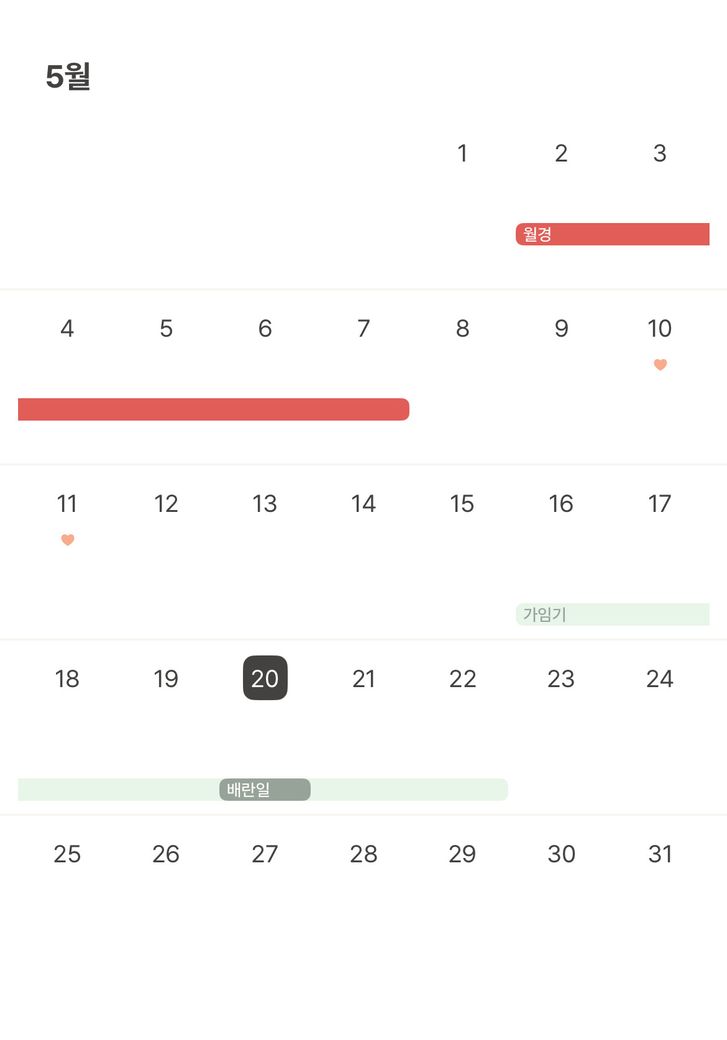Pick May 28 on the calendar

pos(363,853)
